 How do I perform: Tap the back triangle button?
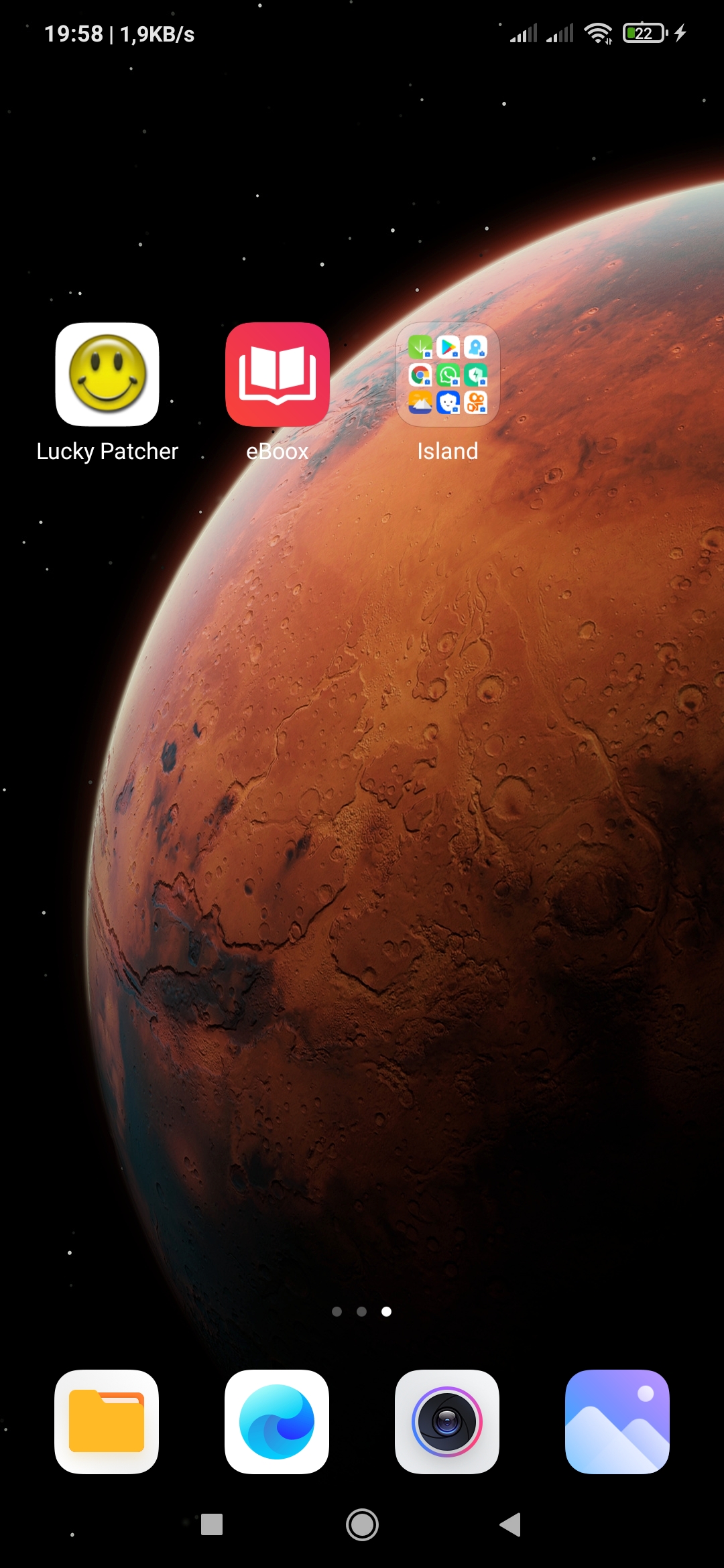click(511, 1524)
